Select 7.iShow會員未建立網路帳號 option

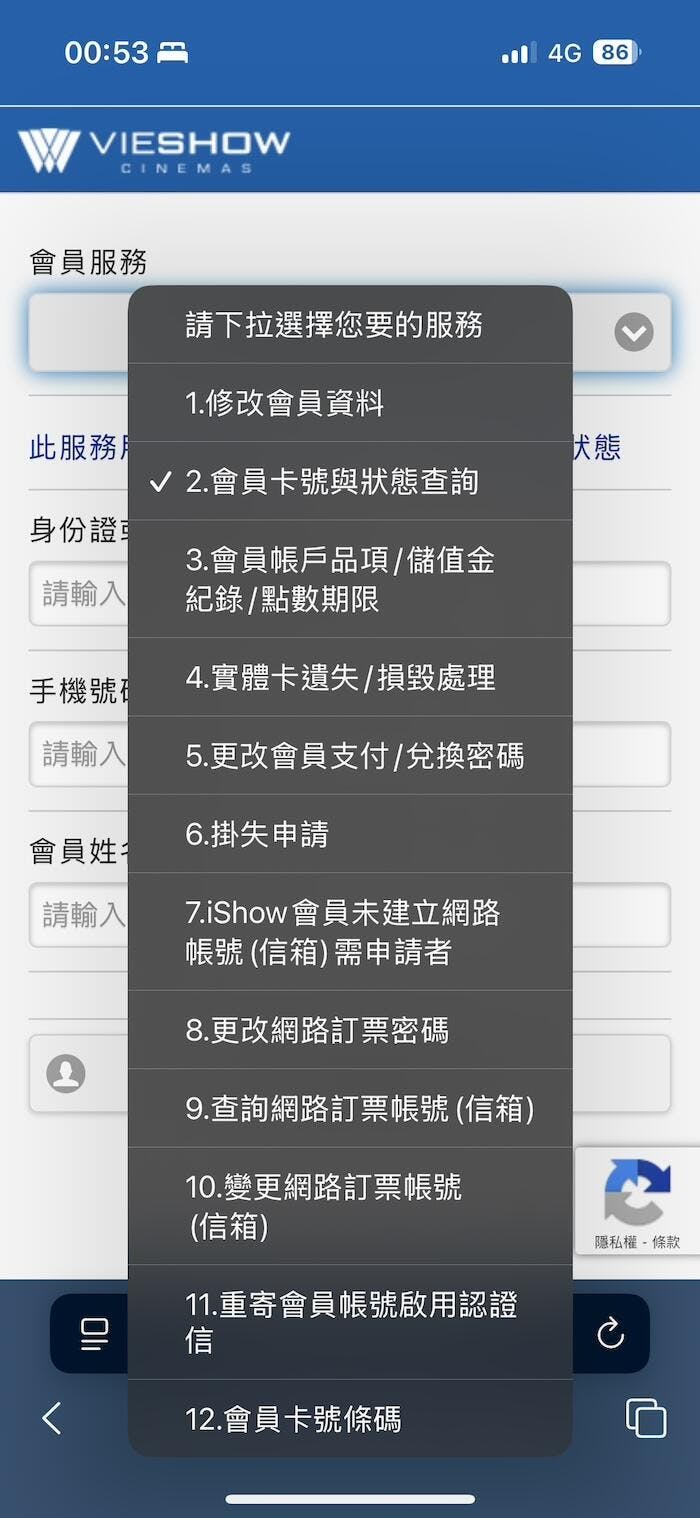click(x=350, y=931)
